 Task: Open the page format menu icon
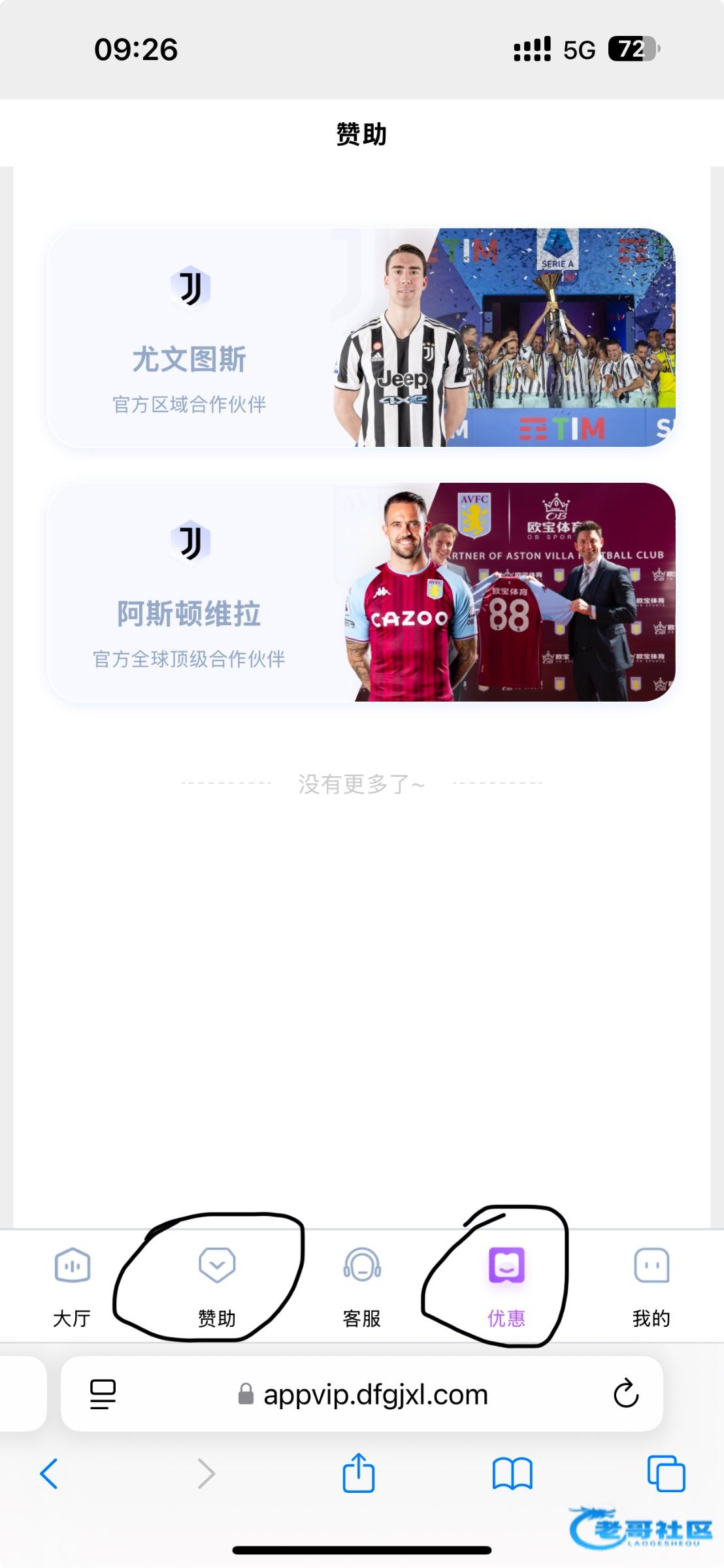[x=103, y=1394]
